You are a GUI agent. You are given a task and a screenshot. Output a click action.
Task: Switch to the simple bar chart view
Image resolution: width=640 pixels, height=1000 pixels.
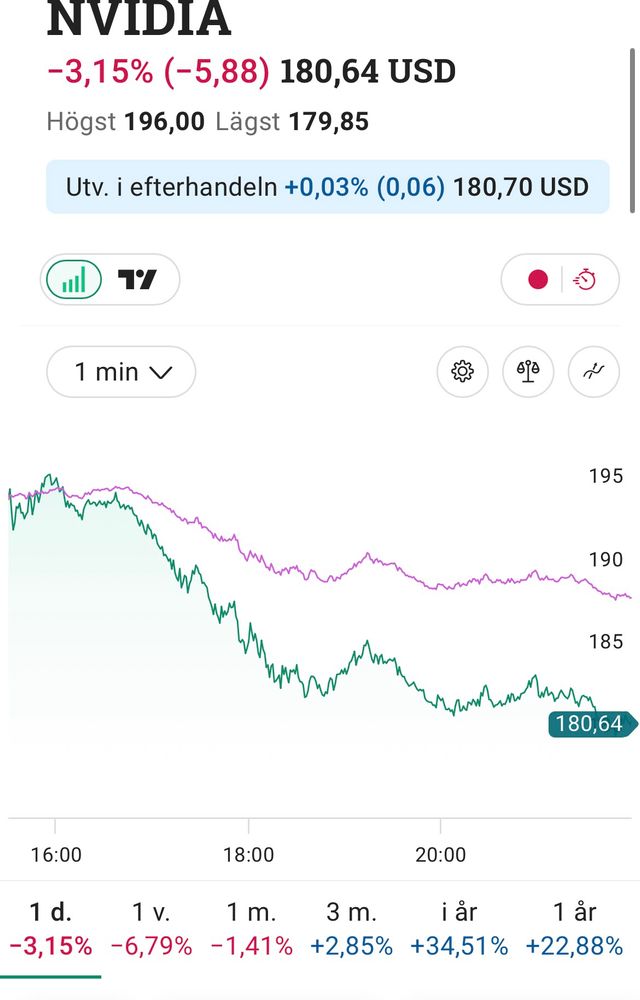tap(73, 280)
